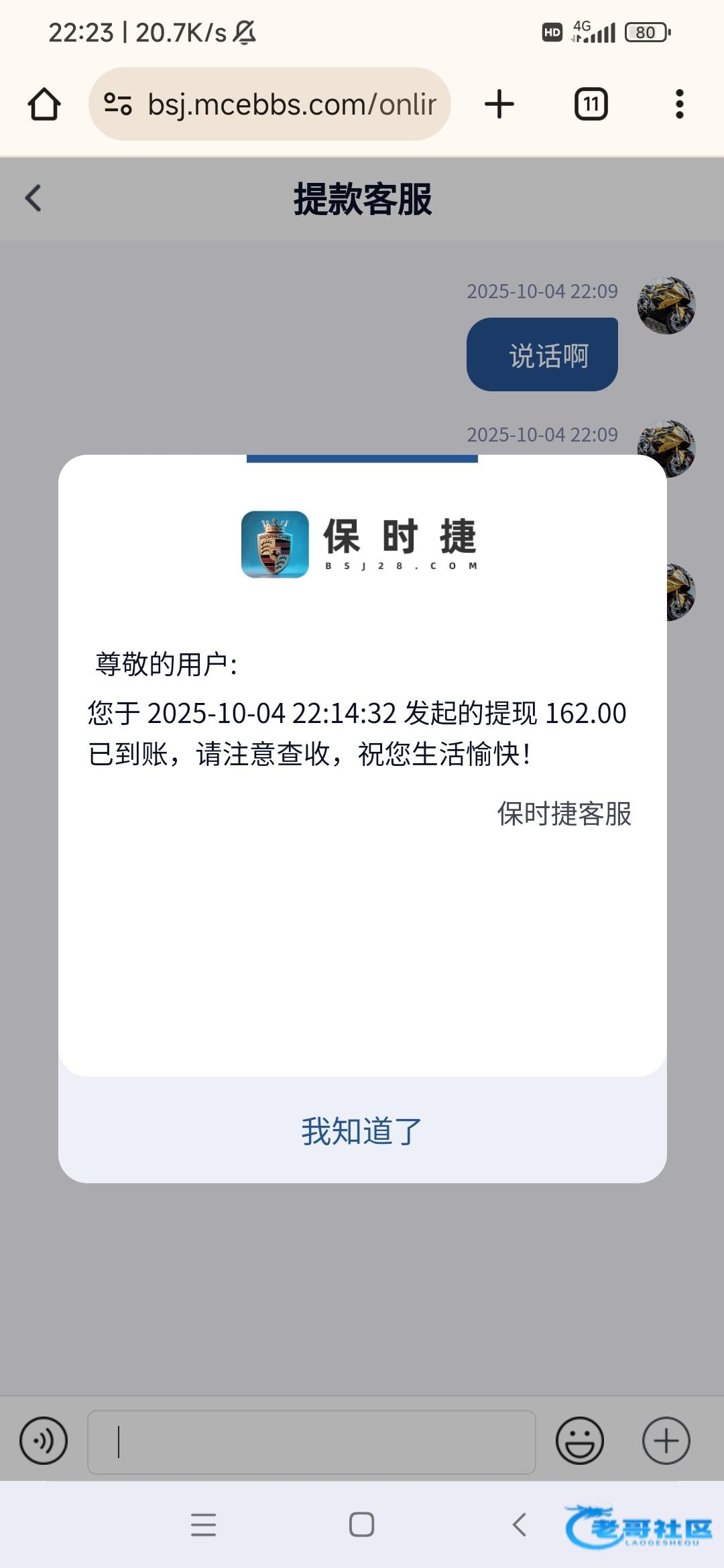View the 11 open tabs
This screenshot has height=1568, width=724.
click(x=591, y=105)
